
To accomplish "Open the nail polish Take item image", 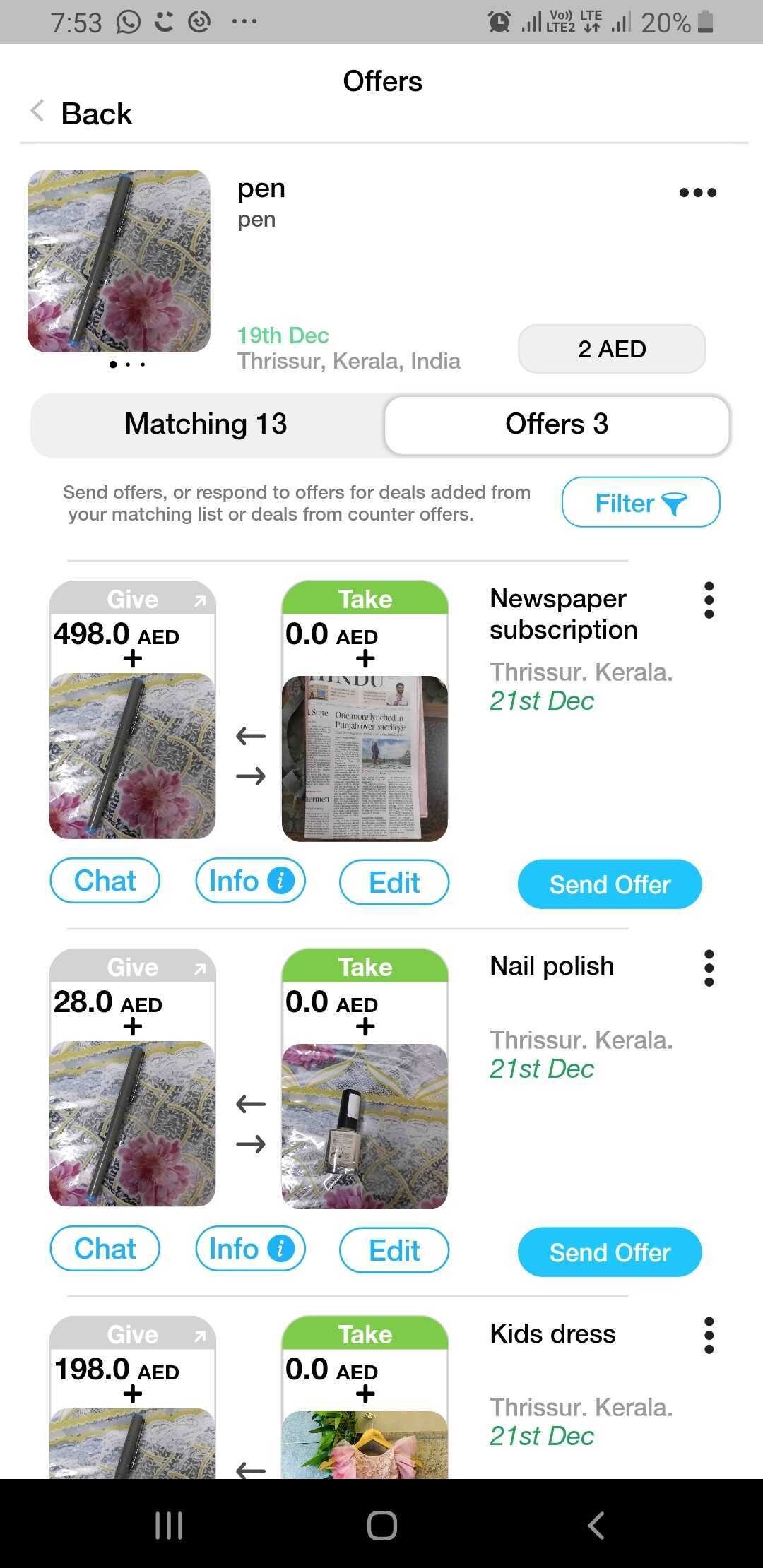I will tap(365, 1127).
